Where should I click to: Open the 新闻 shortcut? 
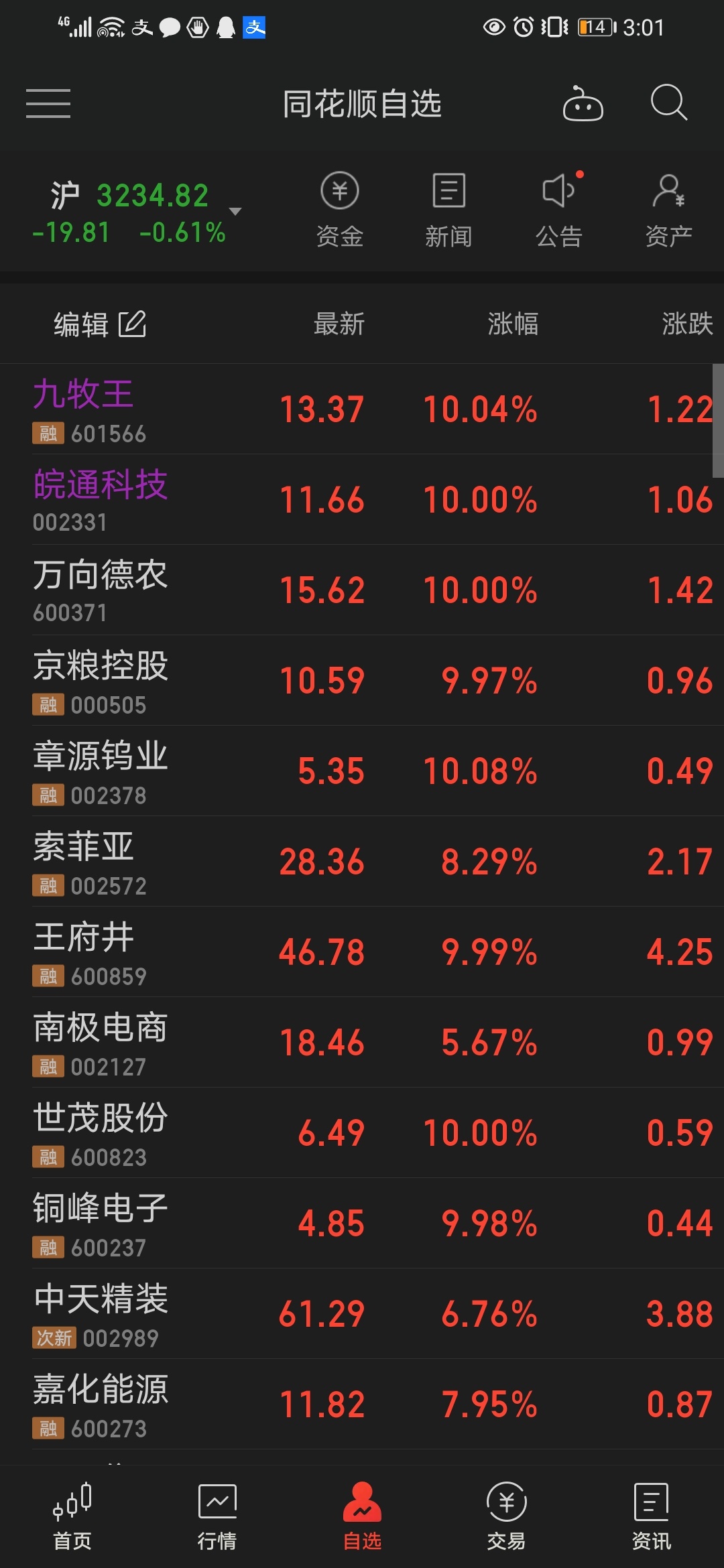[x=448, y=210]
